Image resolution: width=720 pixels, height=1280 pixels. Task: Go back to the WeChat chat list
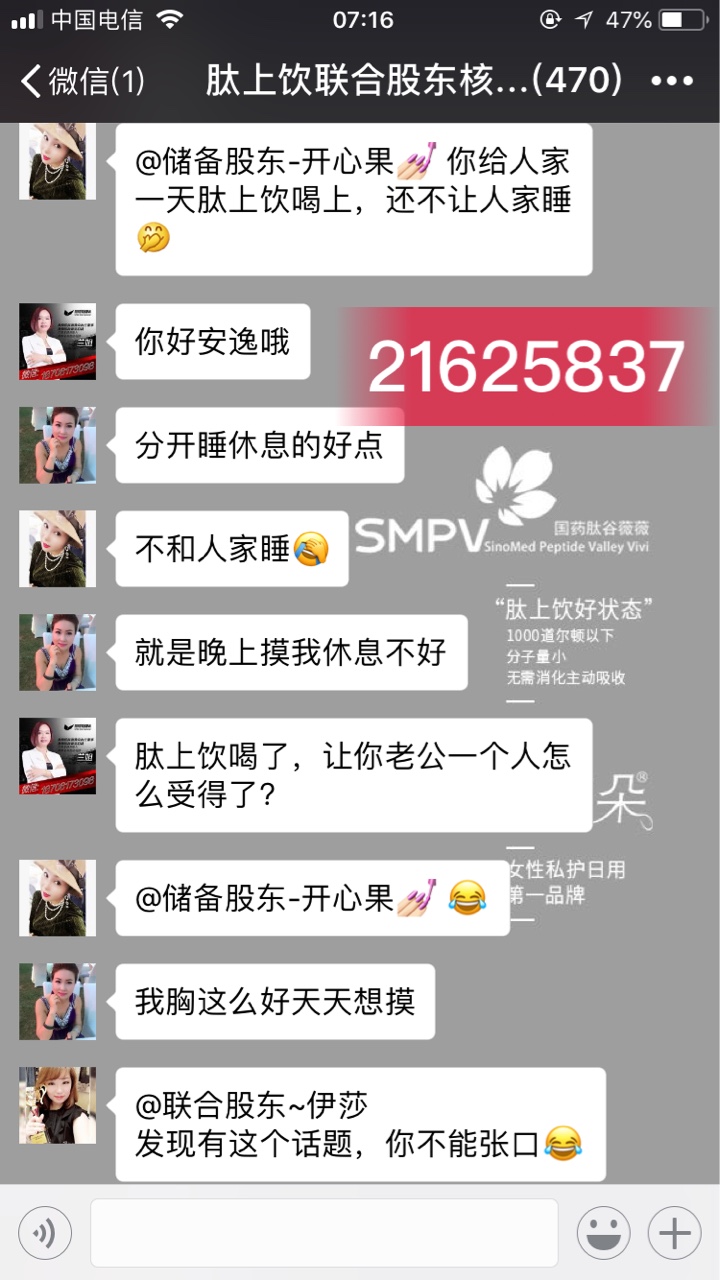click(80, 81)
